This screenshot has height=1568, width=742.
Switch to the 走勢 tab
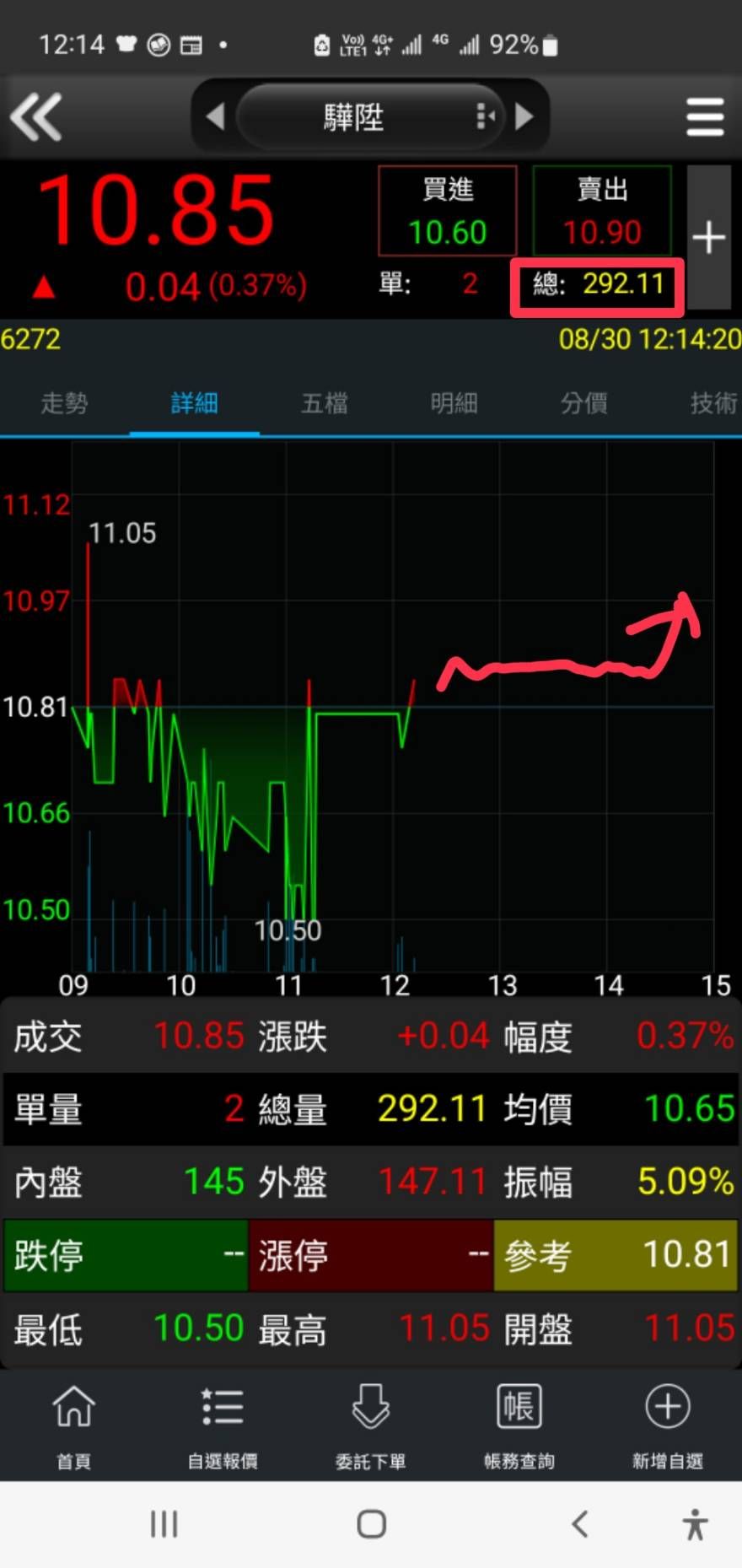click(x=64, y=403)
